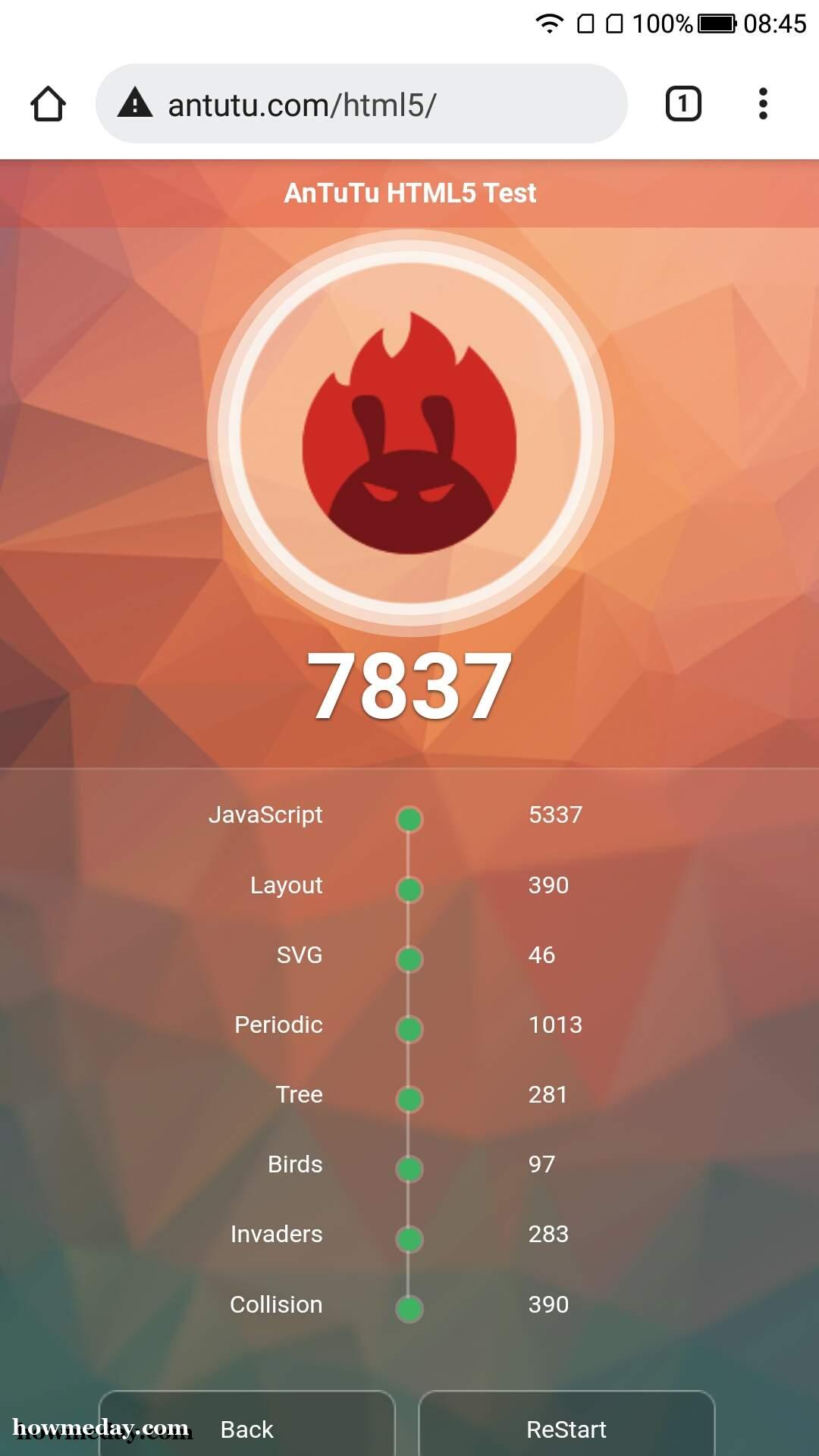Screen dimensions: 819x1456
Task: Tap the Back button
Action: point(247,1423)
